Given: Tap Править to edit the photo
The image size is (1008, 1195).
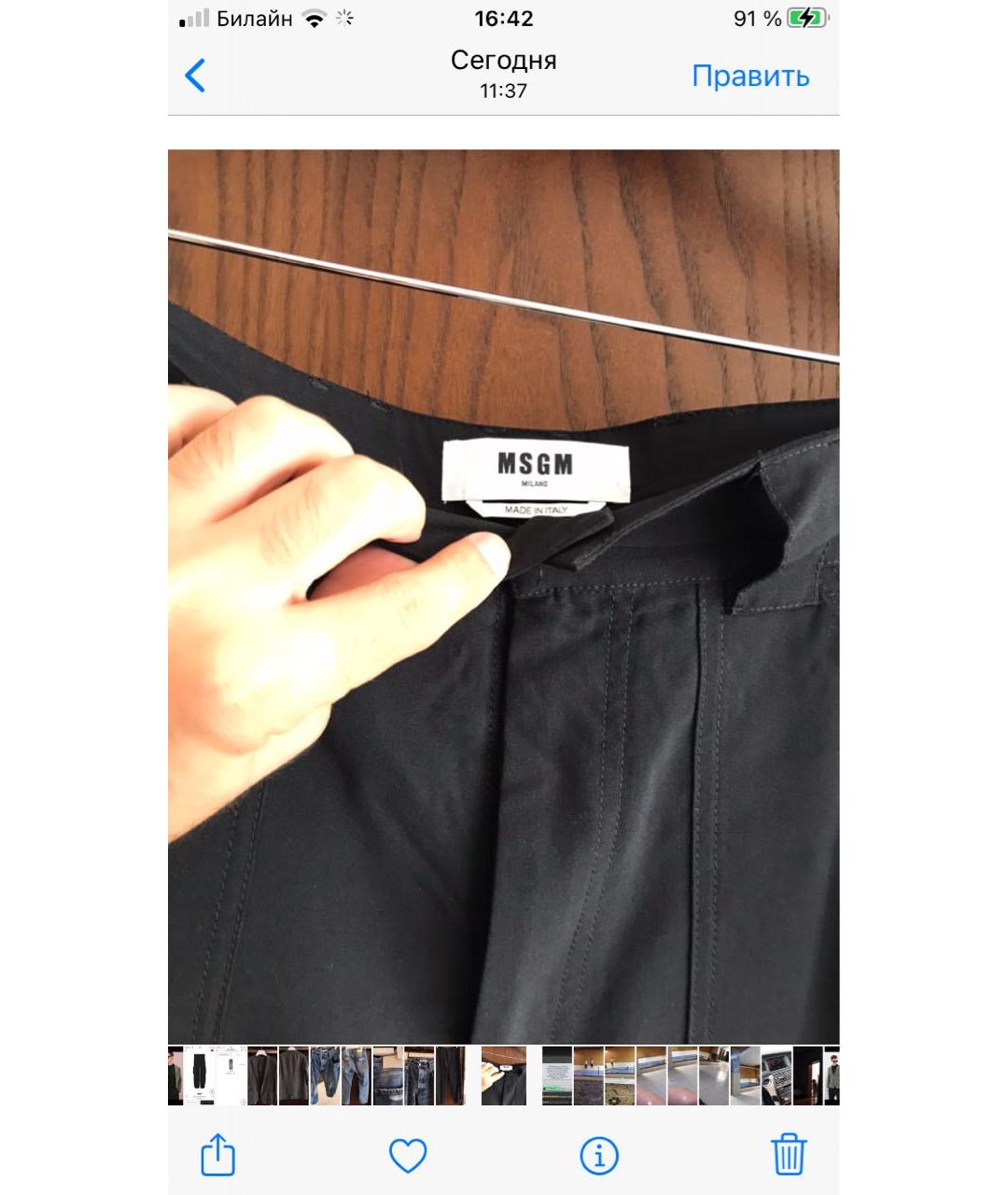Looking at the screenshot, I should 749,76.
